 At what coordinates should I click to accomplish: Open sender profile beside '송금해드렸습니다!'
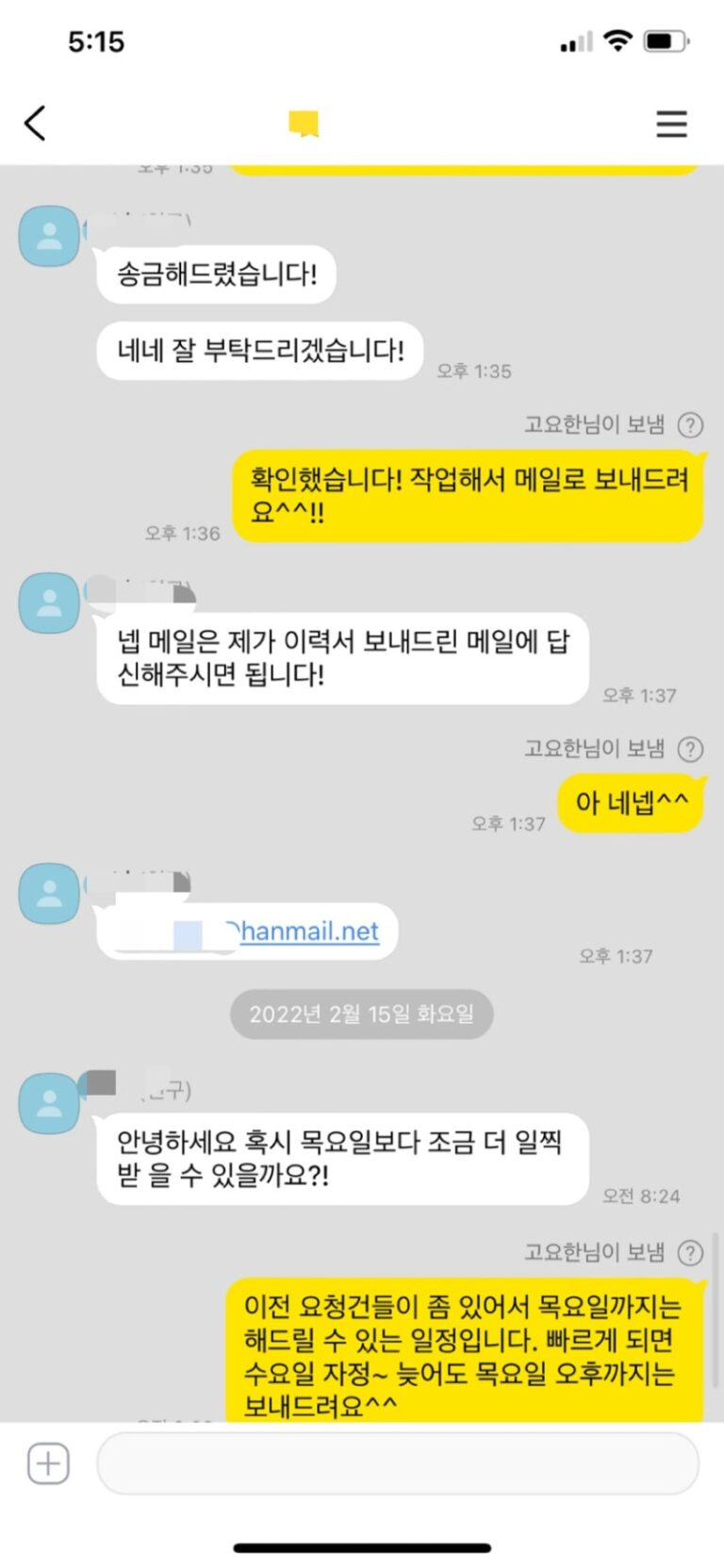pyautogui.click(x=49, y=236)
